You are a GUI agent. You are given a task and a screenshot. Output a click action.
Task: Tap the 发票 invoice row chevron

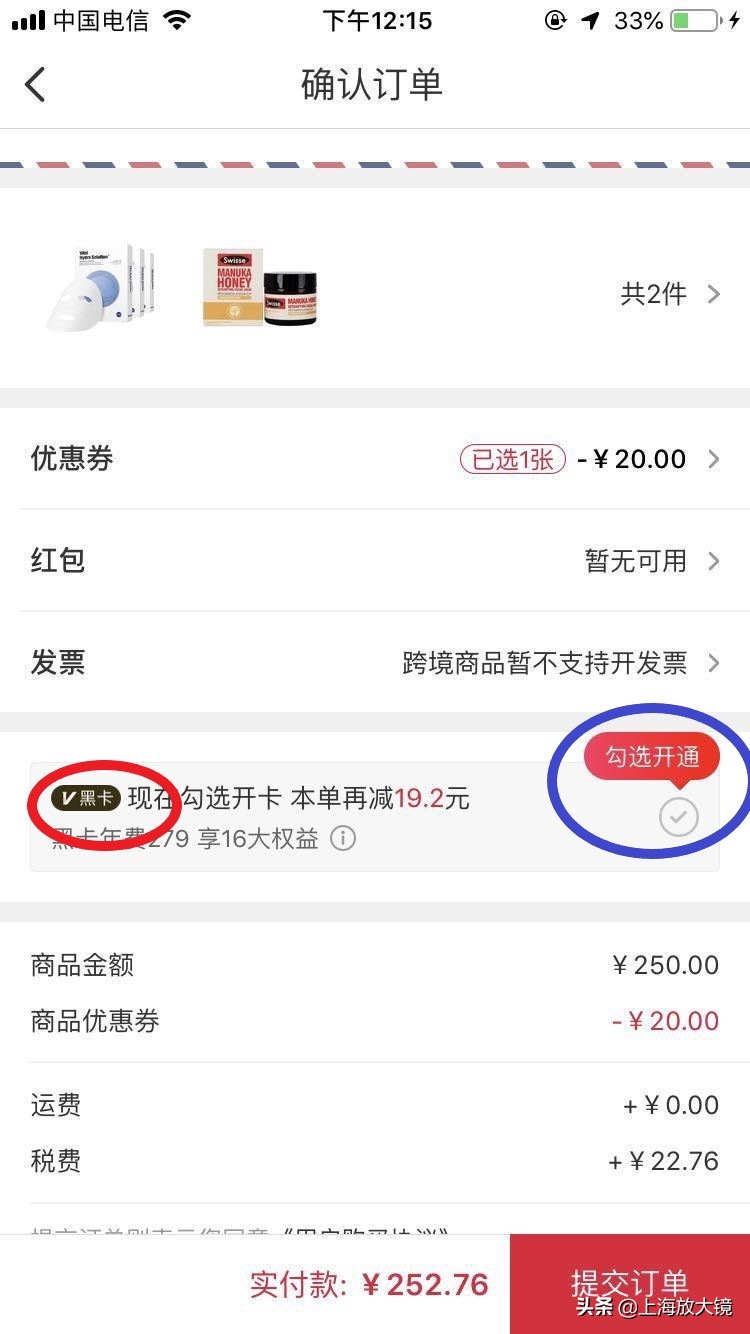(x=716, y=663)
